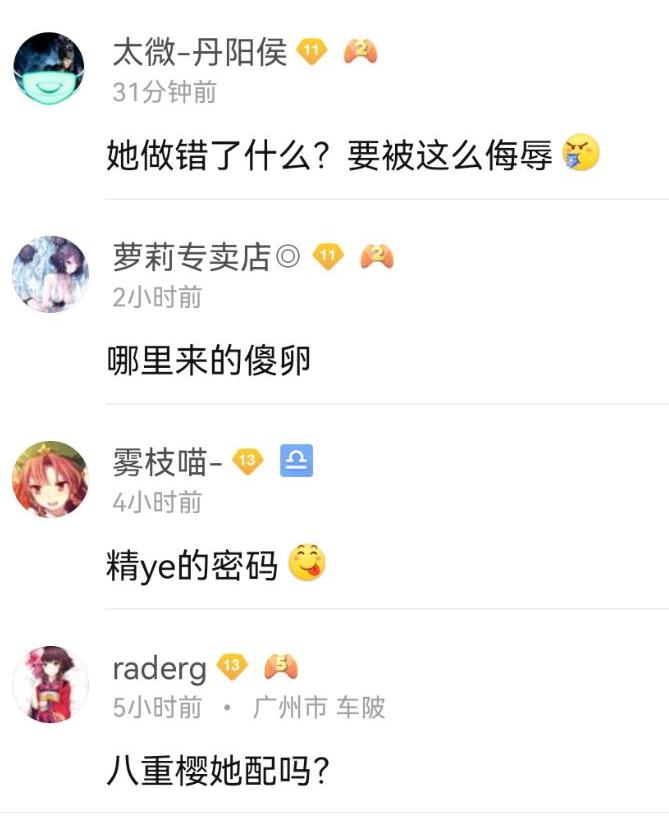Open the comment "她做错了什么？要被这么侮辱"

(x=330, y=156)
